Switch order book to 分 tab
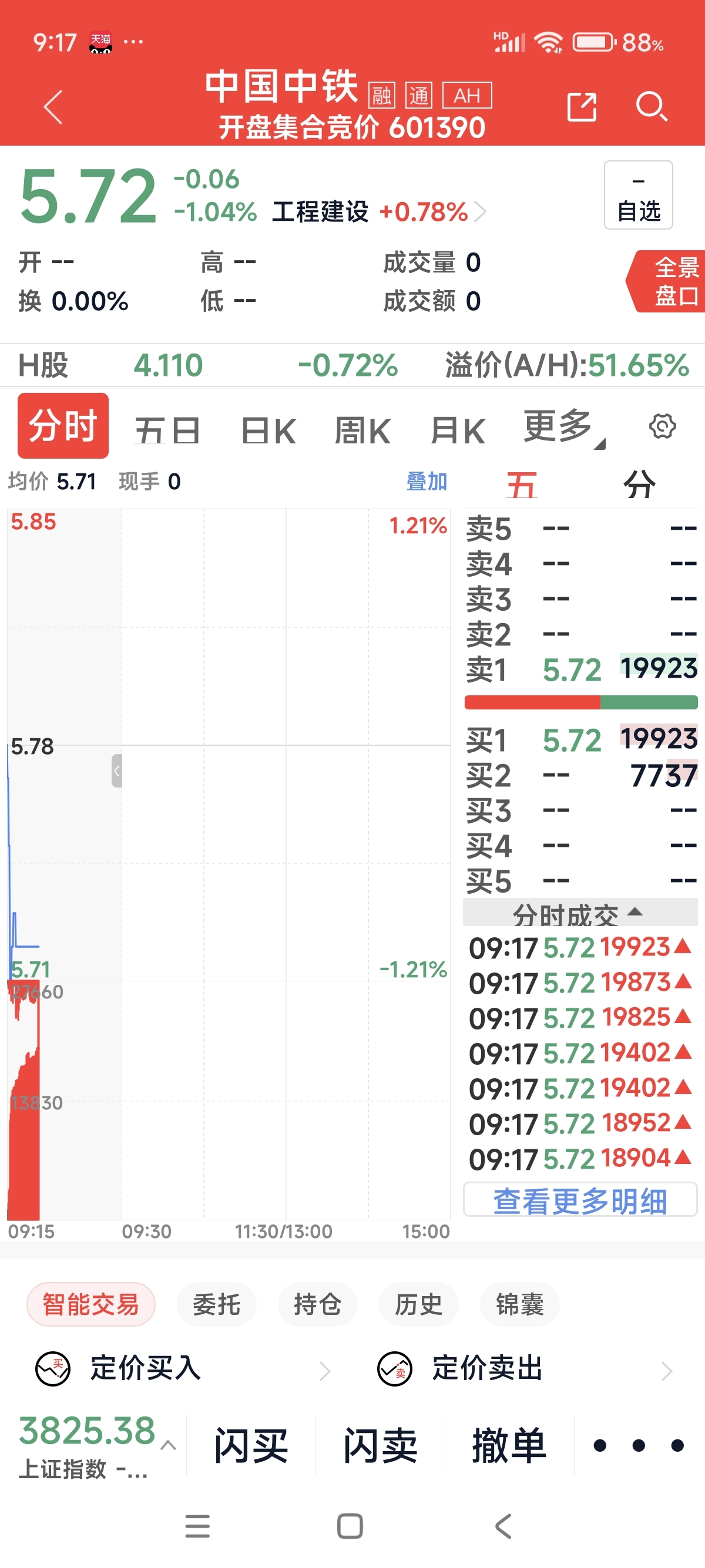The height and width of the screenshot is (1568, 705). click(x=639, y=485)
